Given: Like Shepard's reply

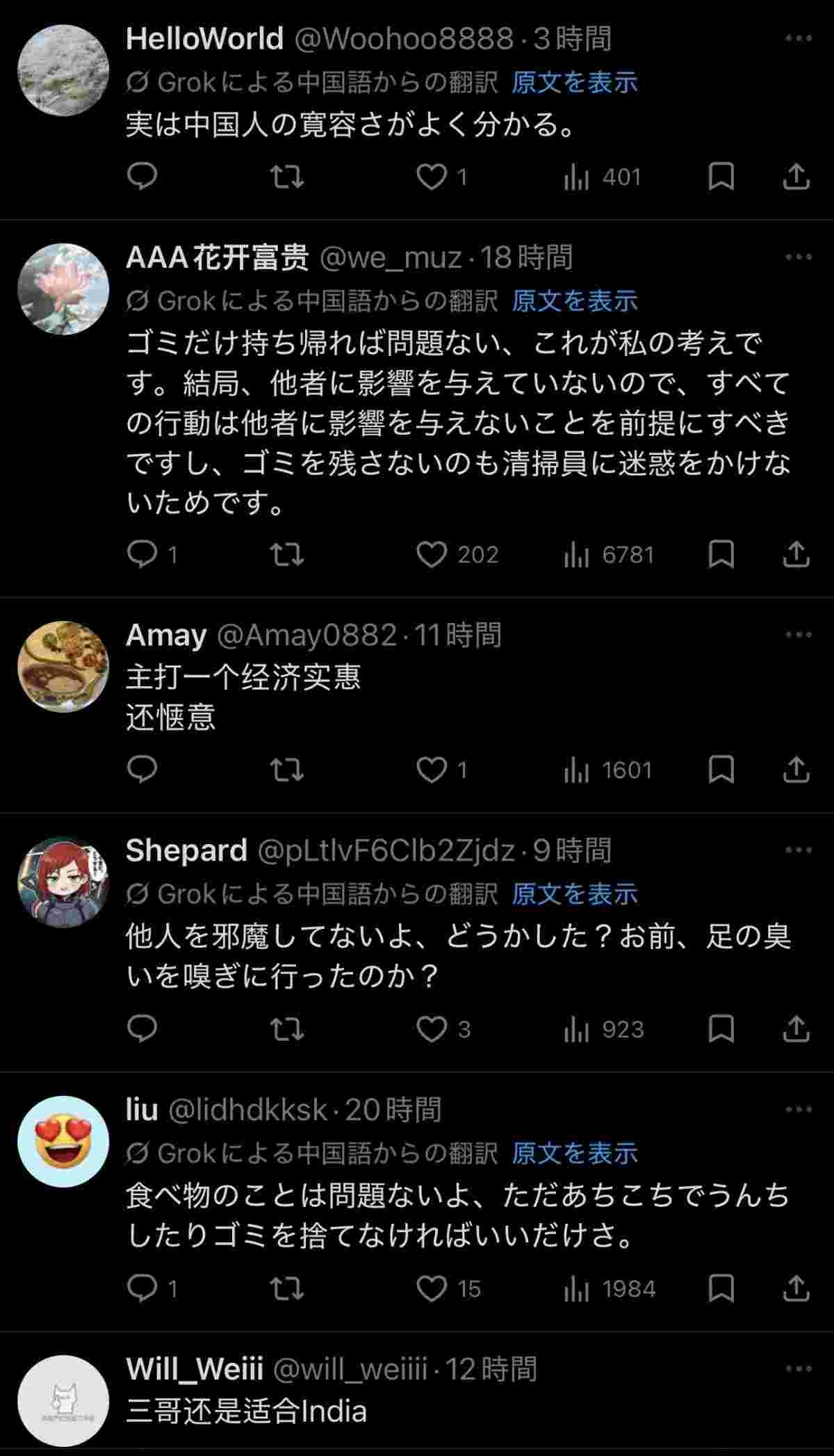Looking at the screenshot, I should coord(432,1029).
